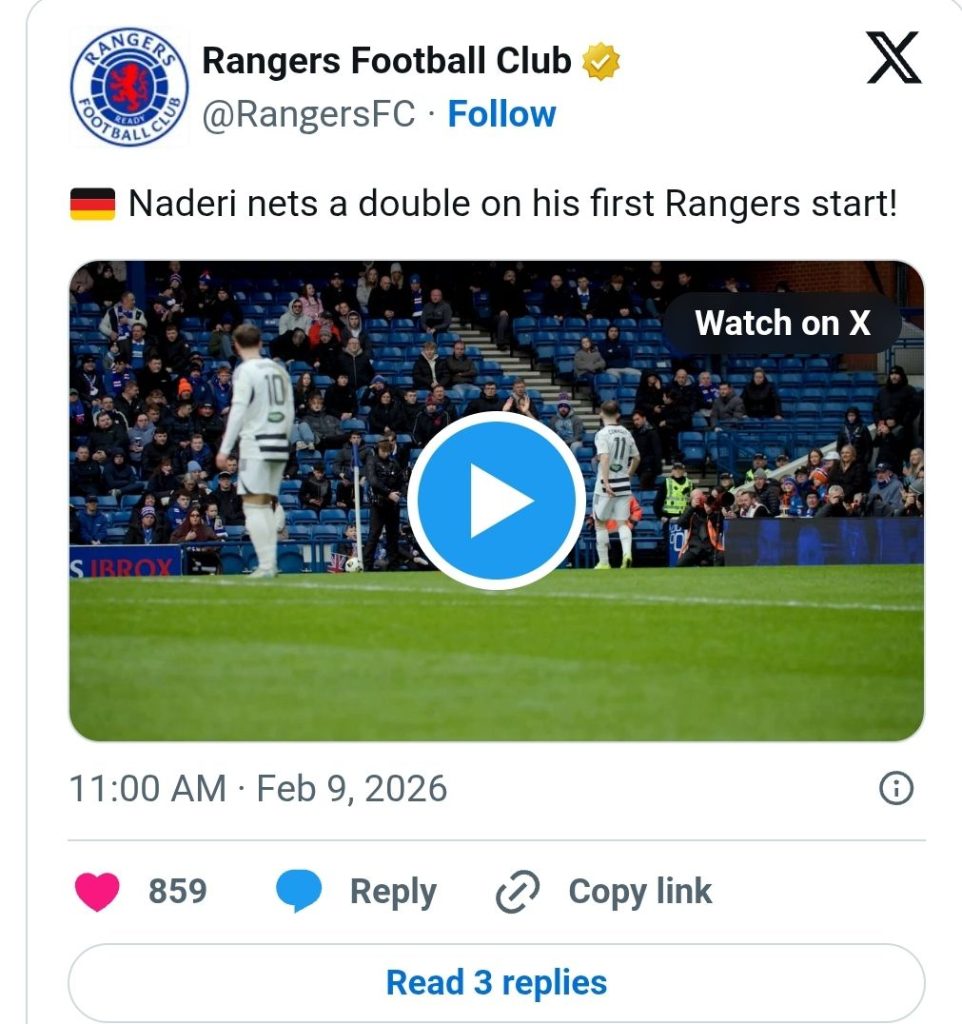Screen dimensions: 962x1024
Task: Follow the RangersFC account
Action: [501, 114]
